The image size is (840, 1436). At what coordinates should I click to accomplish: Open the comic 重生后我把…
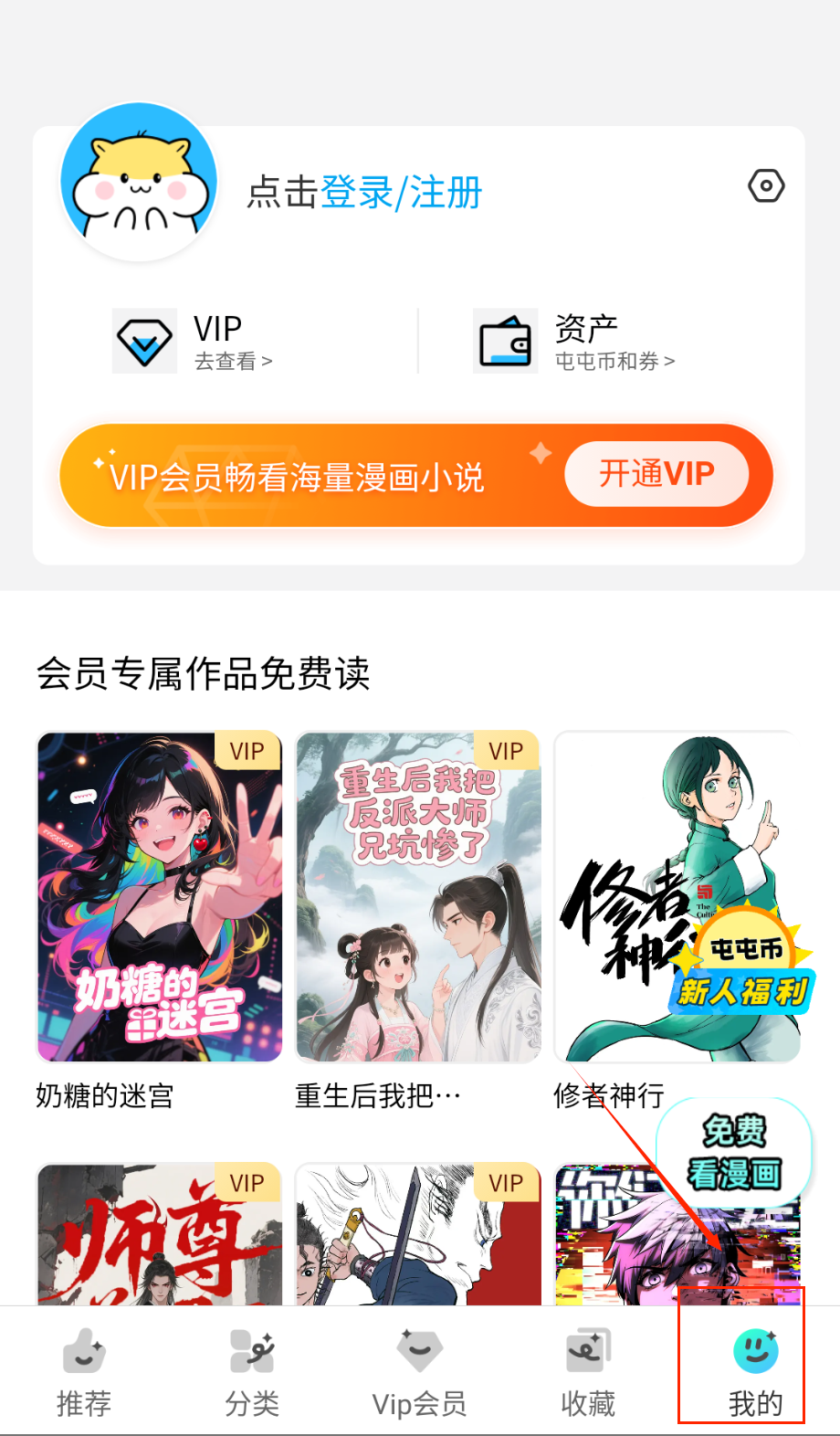(418, 897)
